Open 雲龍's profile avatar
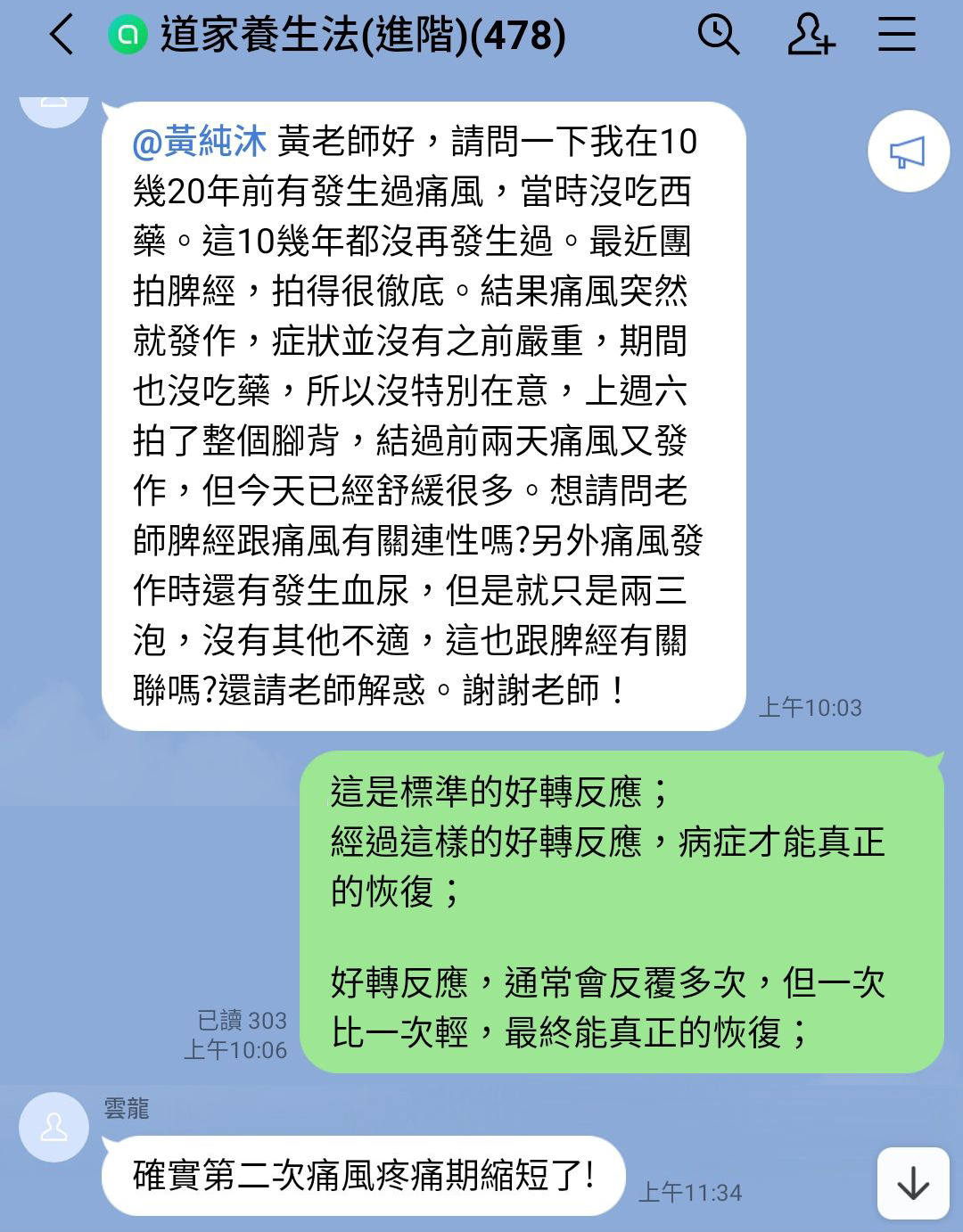Screen dimensions: 963x1232 click(x=53, y=1127)
